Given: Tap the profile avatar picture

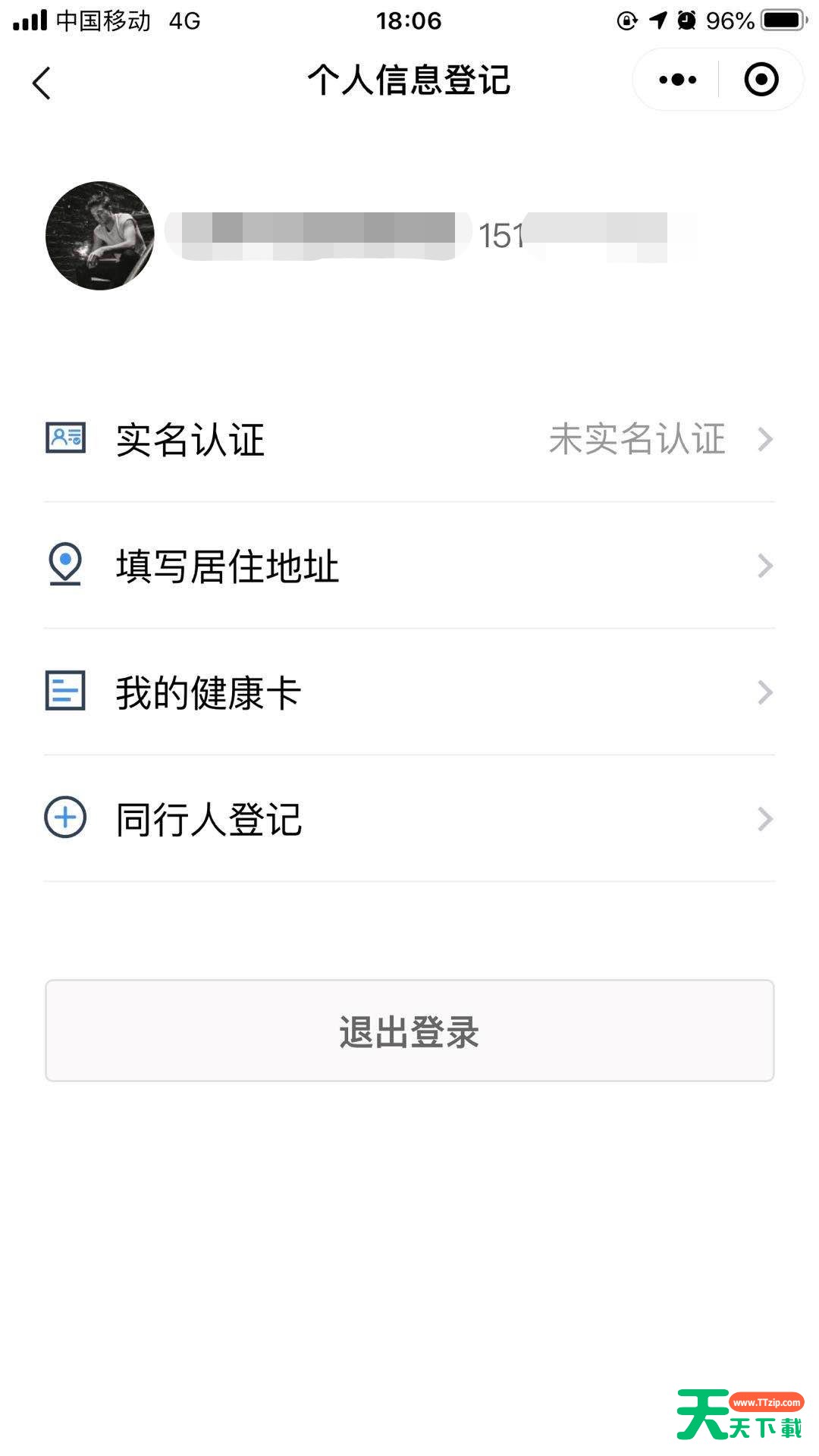Looking at the screenshot, I should click(100, 236).
